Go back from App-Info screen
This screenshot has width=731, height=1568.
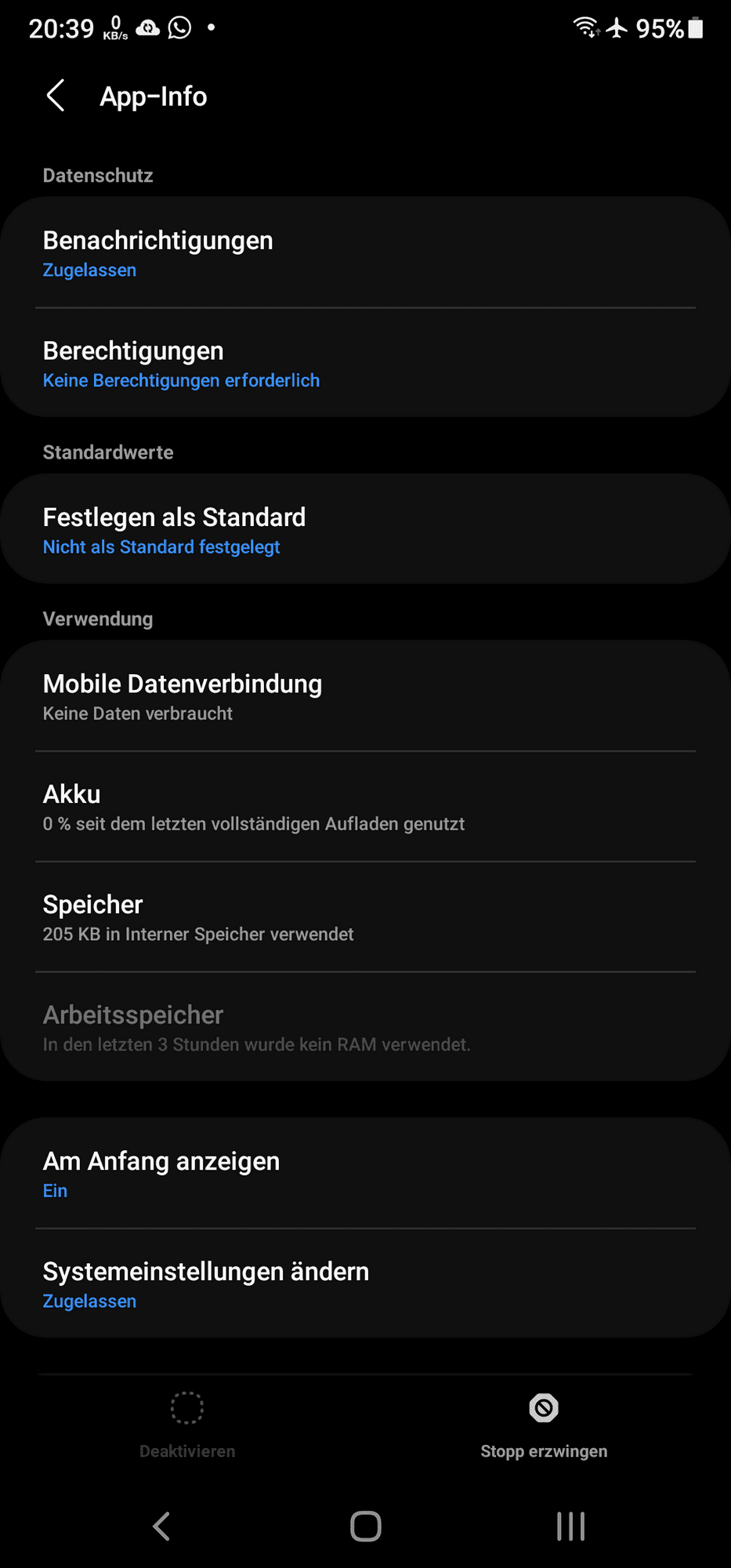56,96
